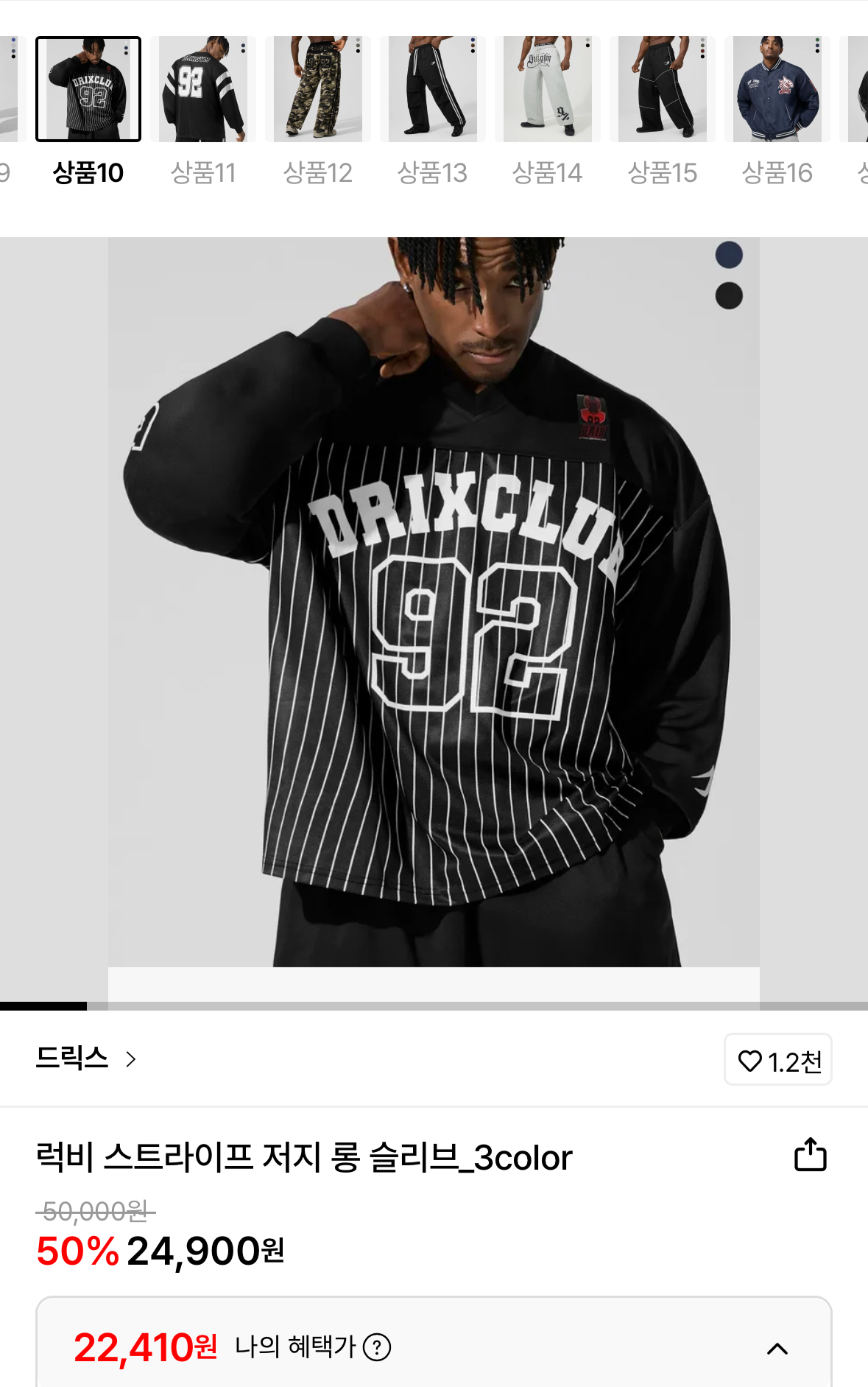Tap the color dots beside the 상품13 thumbnail
The height and width of the screenshot is (1387, 868).
click(x=472, y=47)
